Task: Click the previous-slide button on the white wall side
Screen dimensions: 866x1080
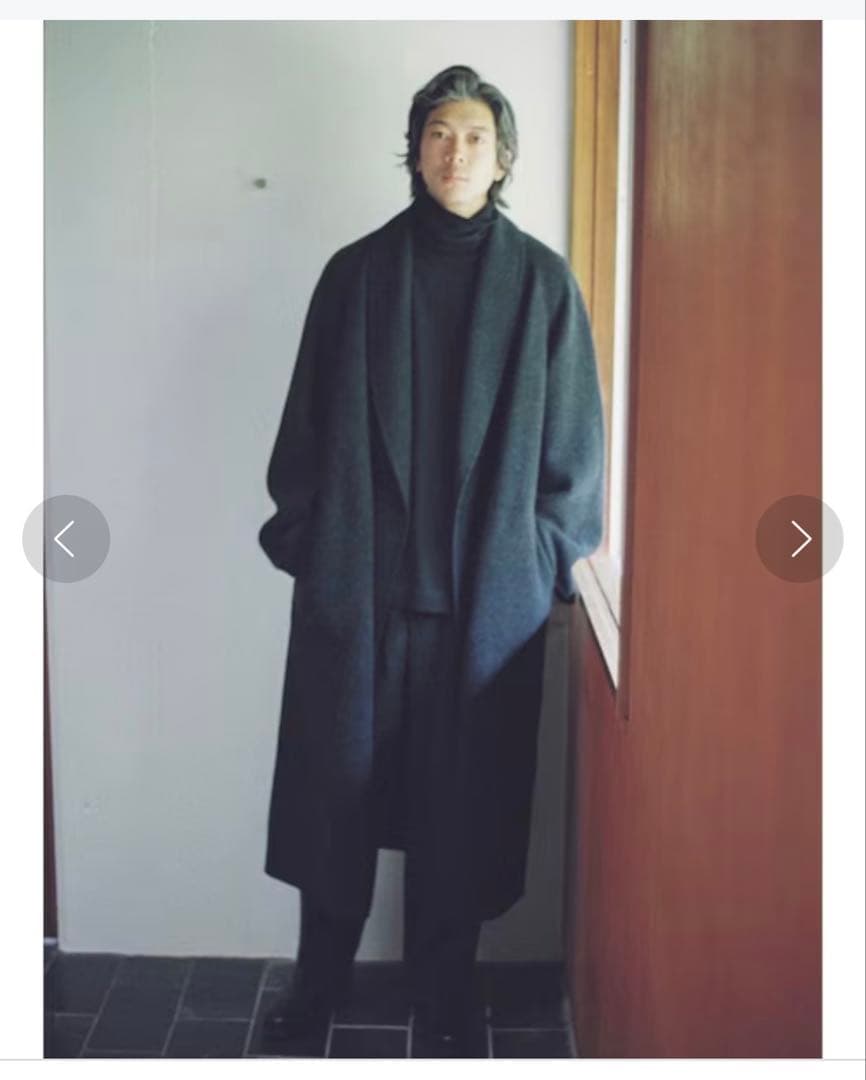Action: pos(66,539)
